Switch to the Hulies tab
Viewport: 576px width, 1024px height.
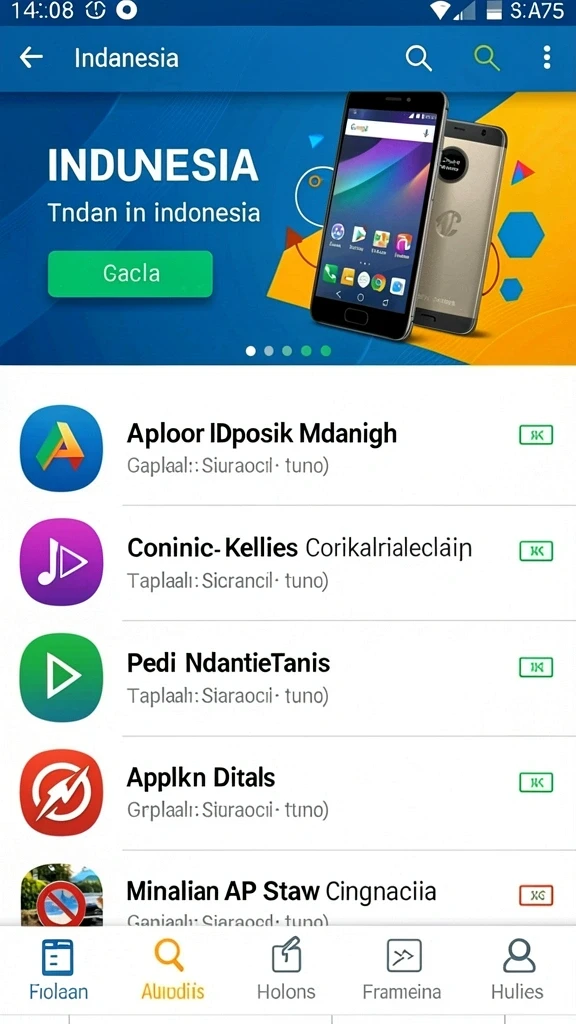tap(518, 970)
